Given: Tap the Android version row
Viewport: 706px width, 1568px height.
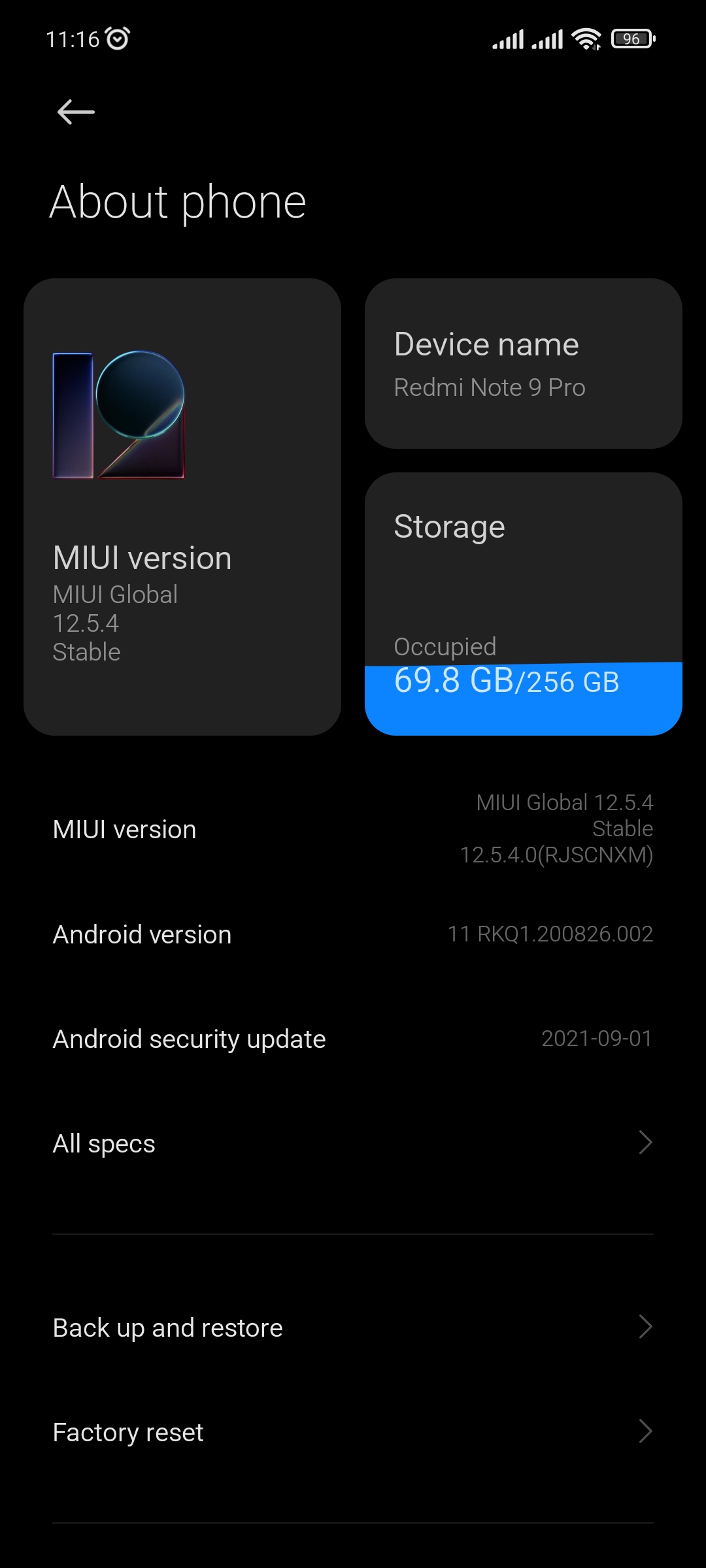Looking at the screenshot, I should tap(353, 934).
